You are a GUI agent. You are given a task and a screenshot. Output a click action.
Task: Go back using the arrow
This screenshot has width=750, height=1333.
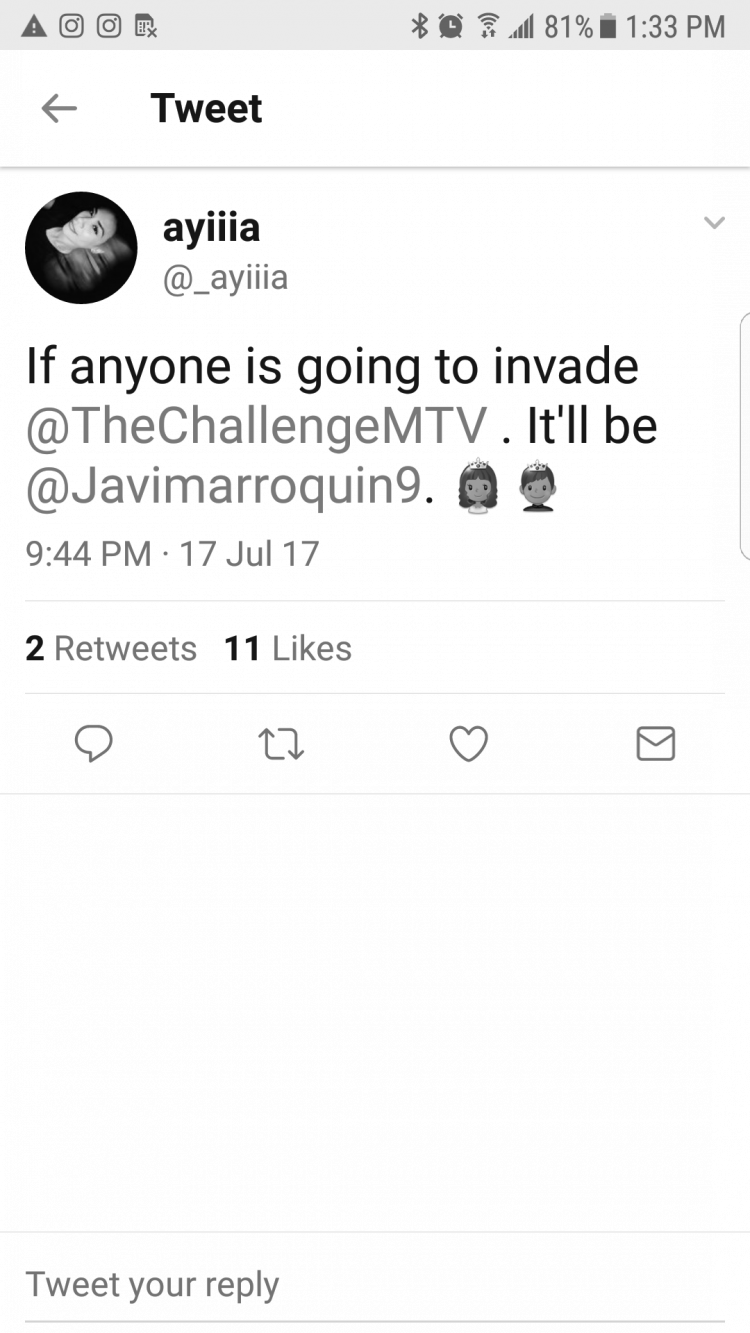click(x=59, y=109)
